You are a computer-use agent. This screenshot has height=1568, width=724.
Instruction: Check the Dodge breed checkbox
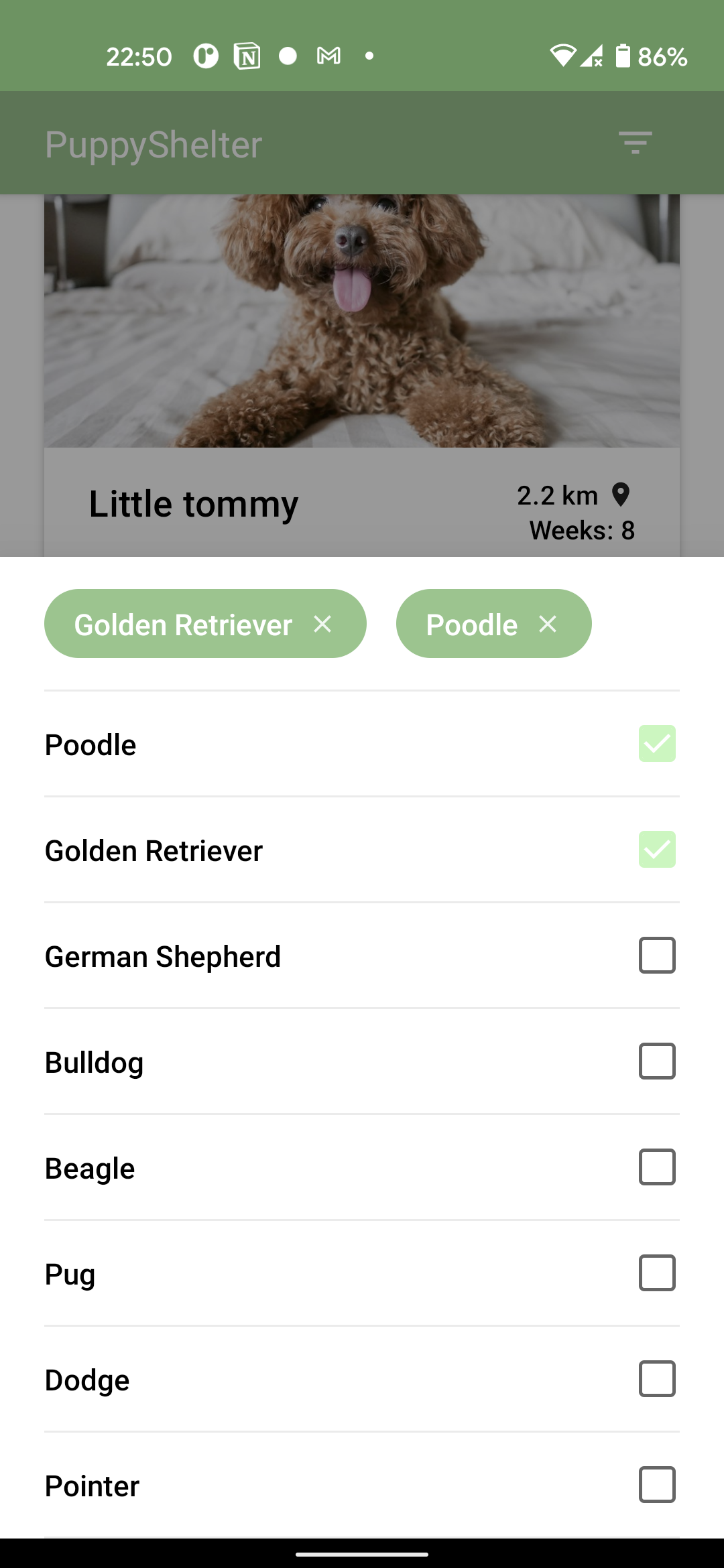click(x=656, y=1380)
